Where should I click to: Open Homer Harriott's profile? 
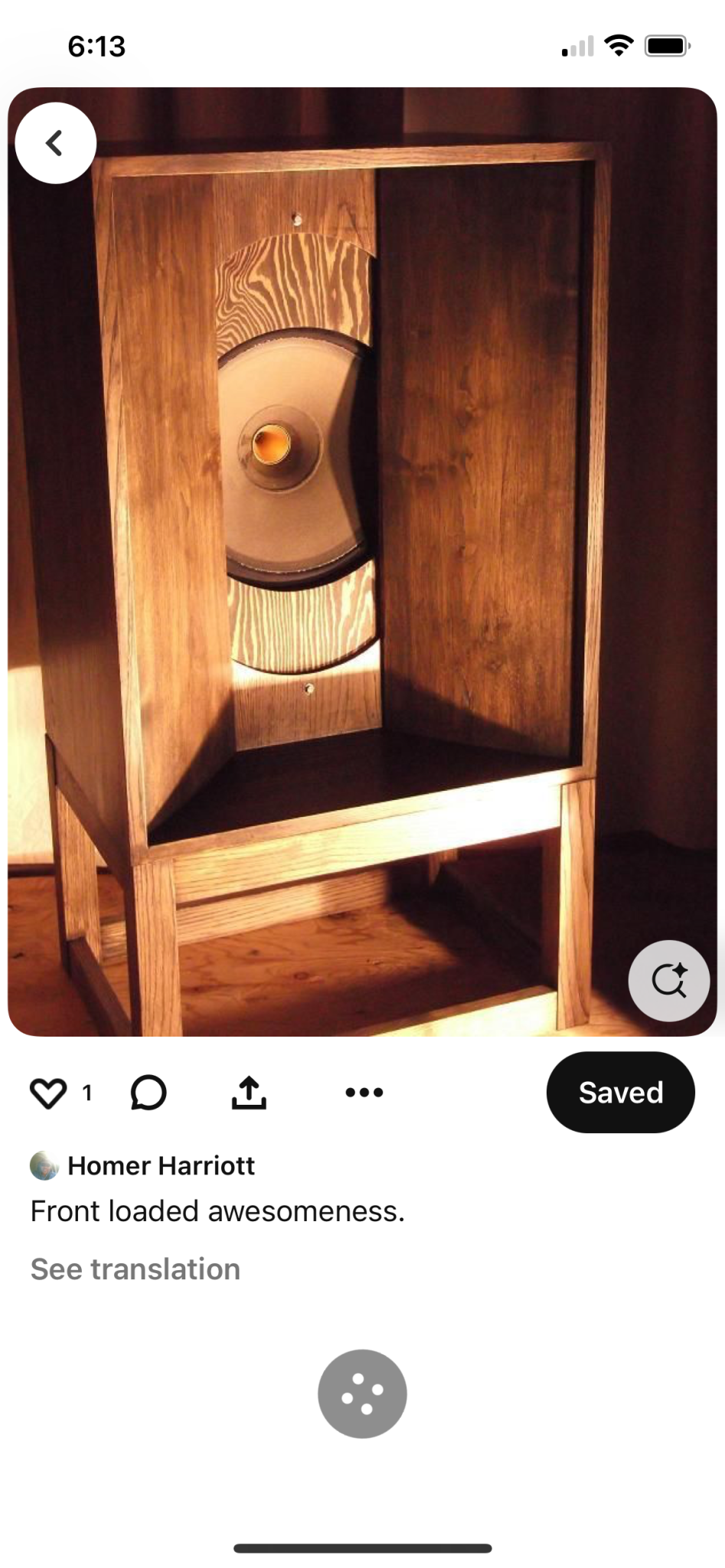[160, 1165]
